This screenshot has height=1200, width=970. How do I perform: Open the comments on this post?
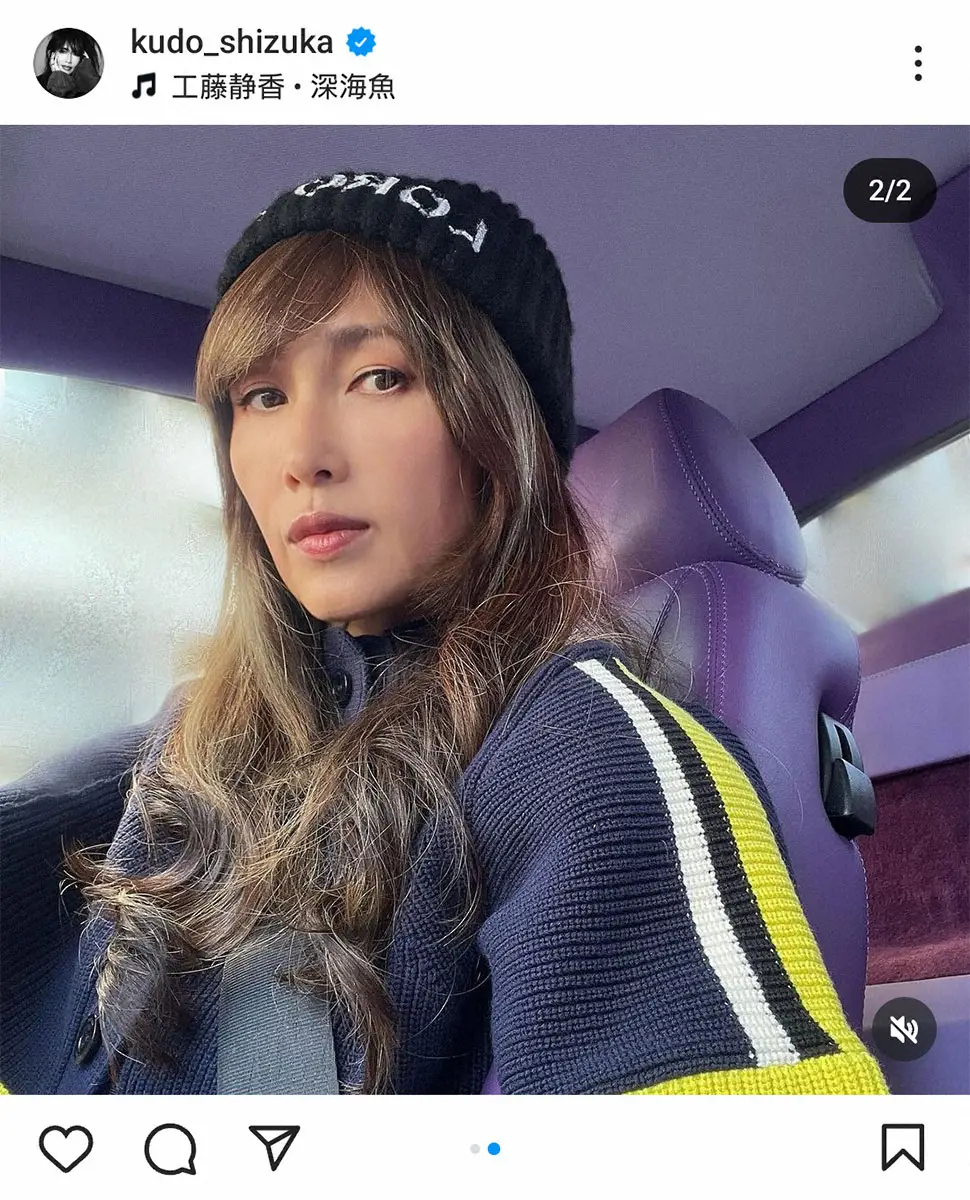click(x=170, y=1148)
